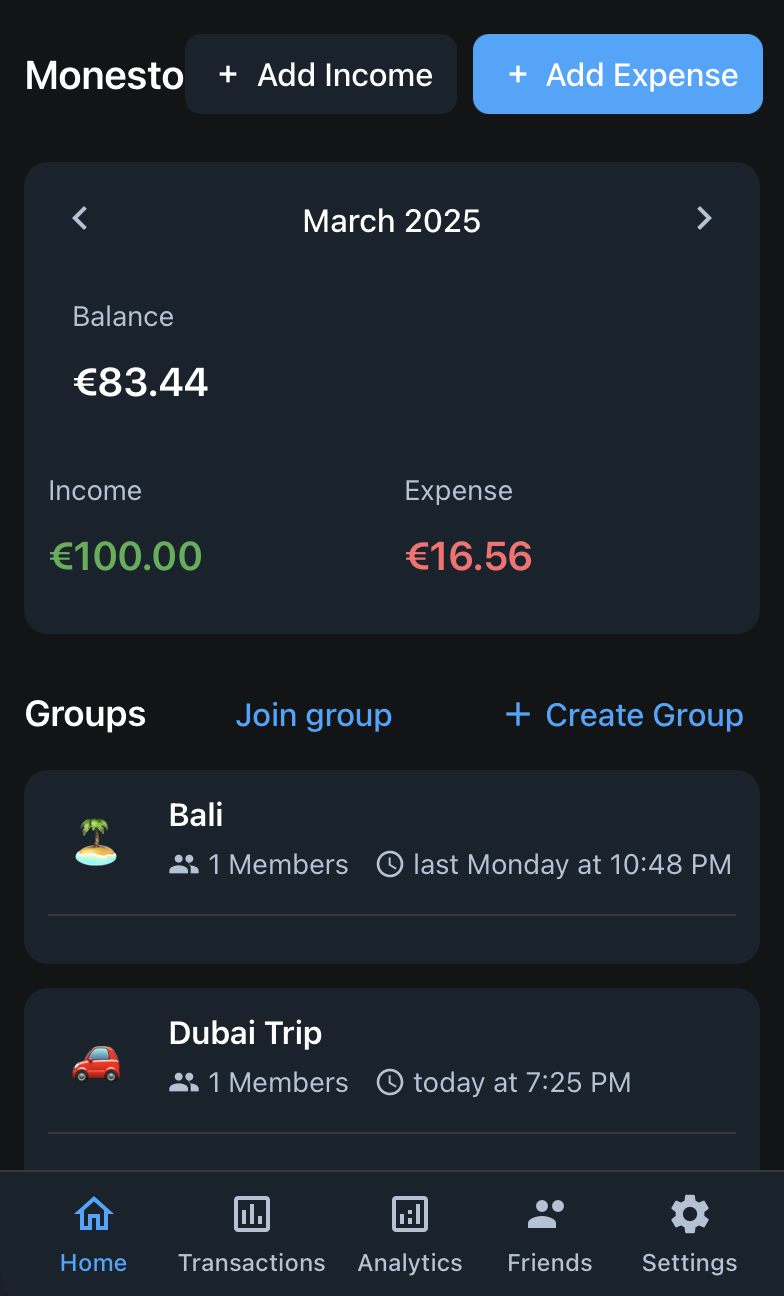Switch to the Transactions tab
This screenshot has width=784, height=1296.
tap(251, 1234)
